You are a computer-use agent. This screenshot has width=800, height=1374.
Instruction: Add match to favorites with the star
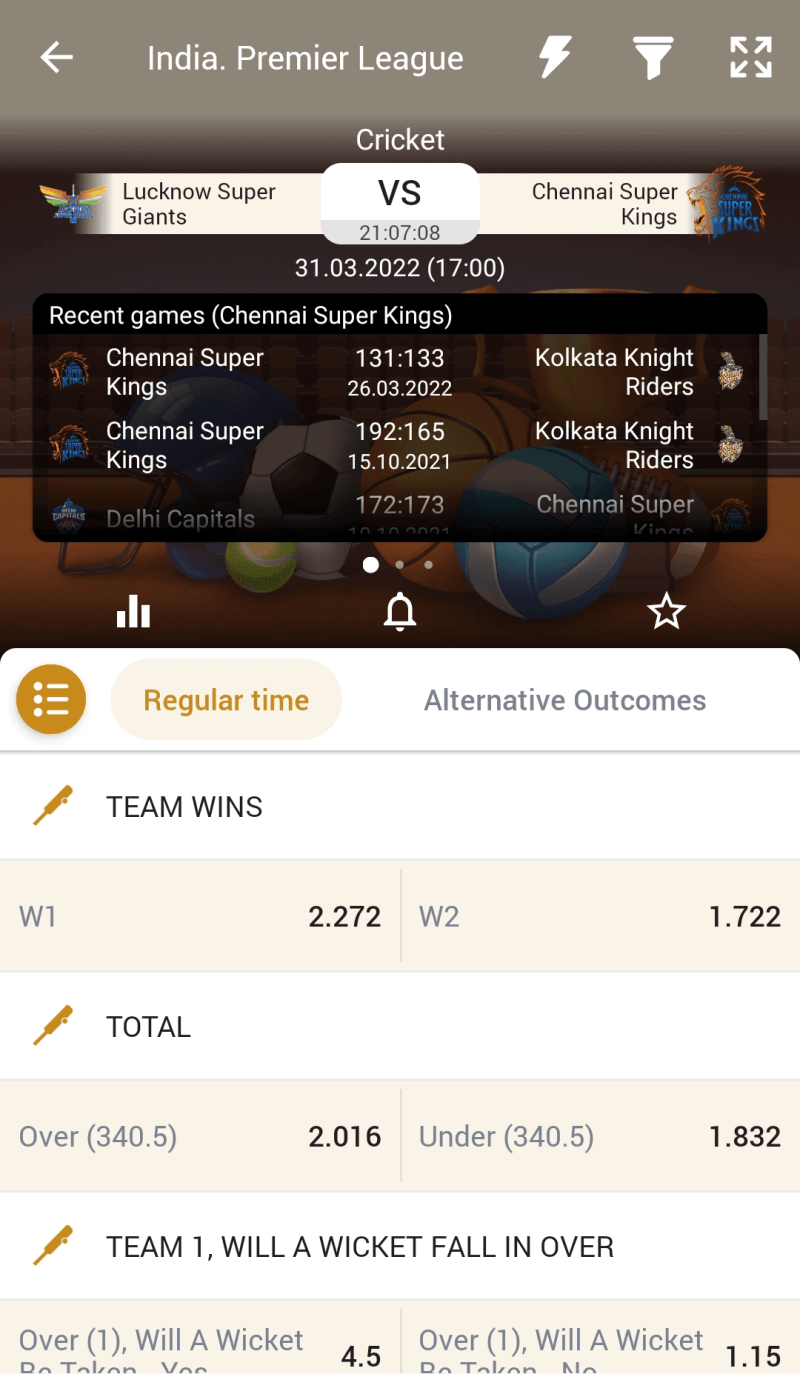coord(666,612)
